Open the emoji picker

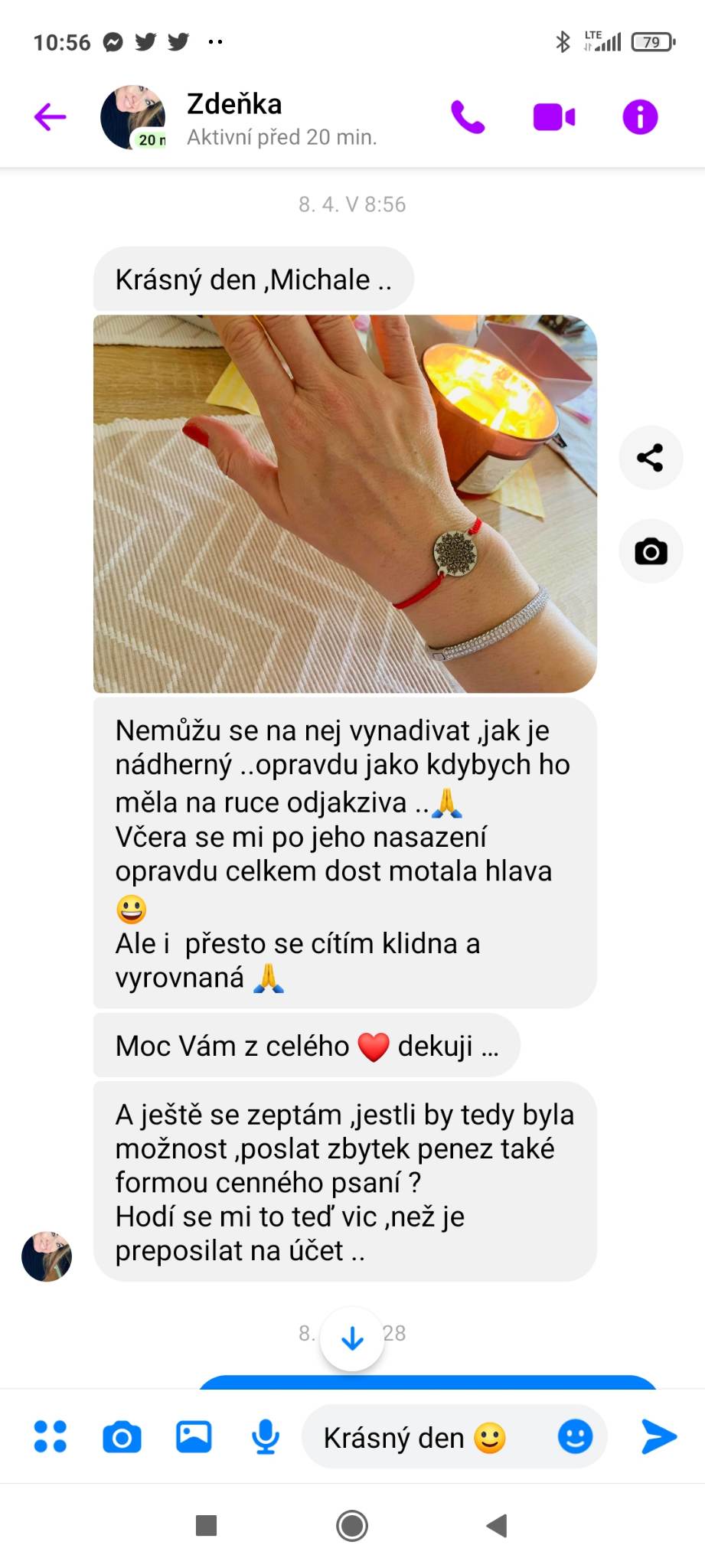(x=575, y=1436)
